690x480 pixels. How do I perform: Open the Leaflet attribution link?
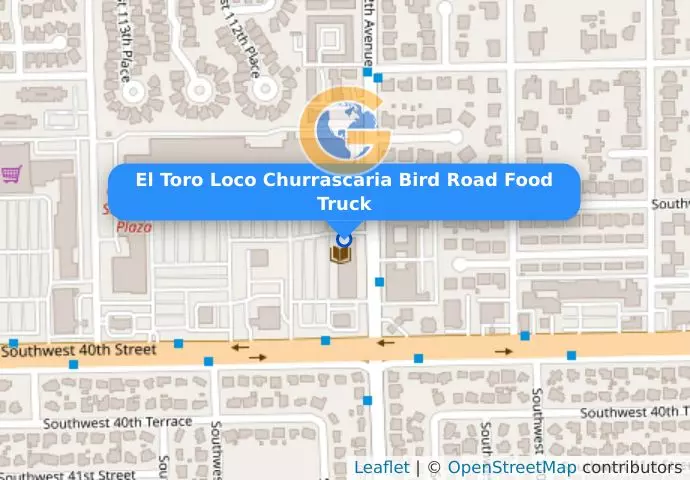[381, 468]
